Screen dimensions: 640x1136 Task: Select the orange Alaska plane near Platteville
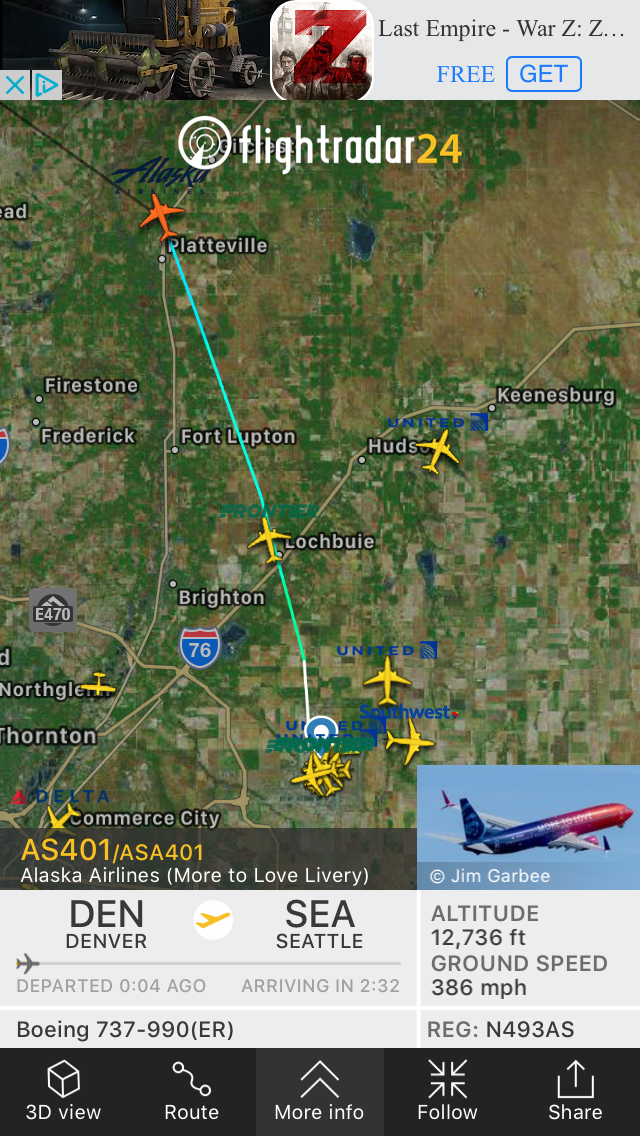161,213
